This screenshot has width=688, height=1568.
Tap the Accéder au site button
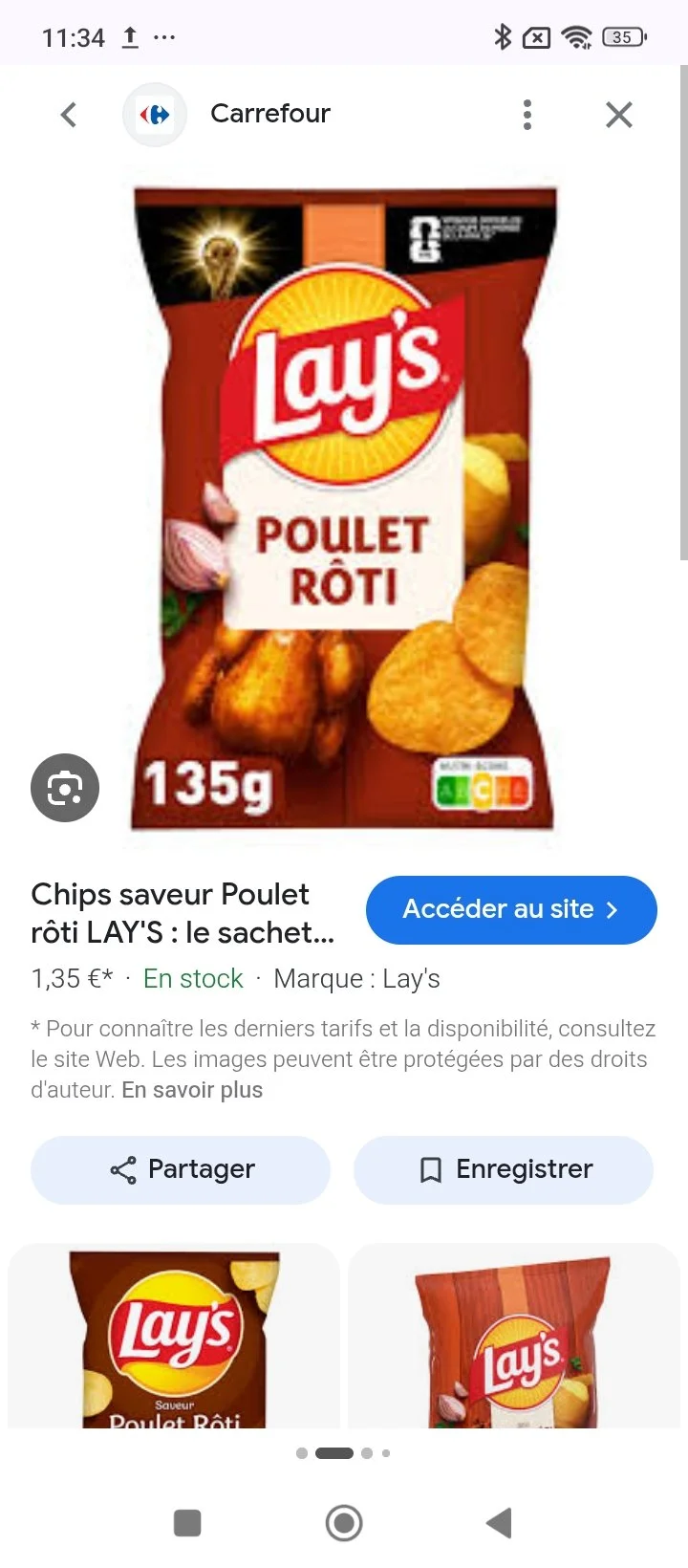pyautogui.click(x=511, y=909)
